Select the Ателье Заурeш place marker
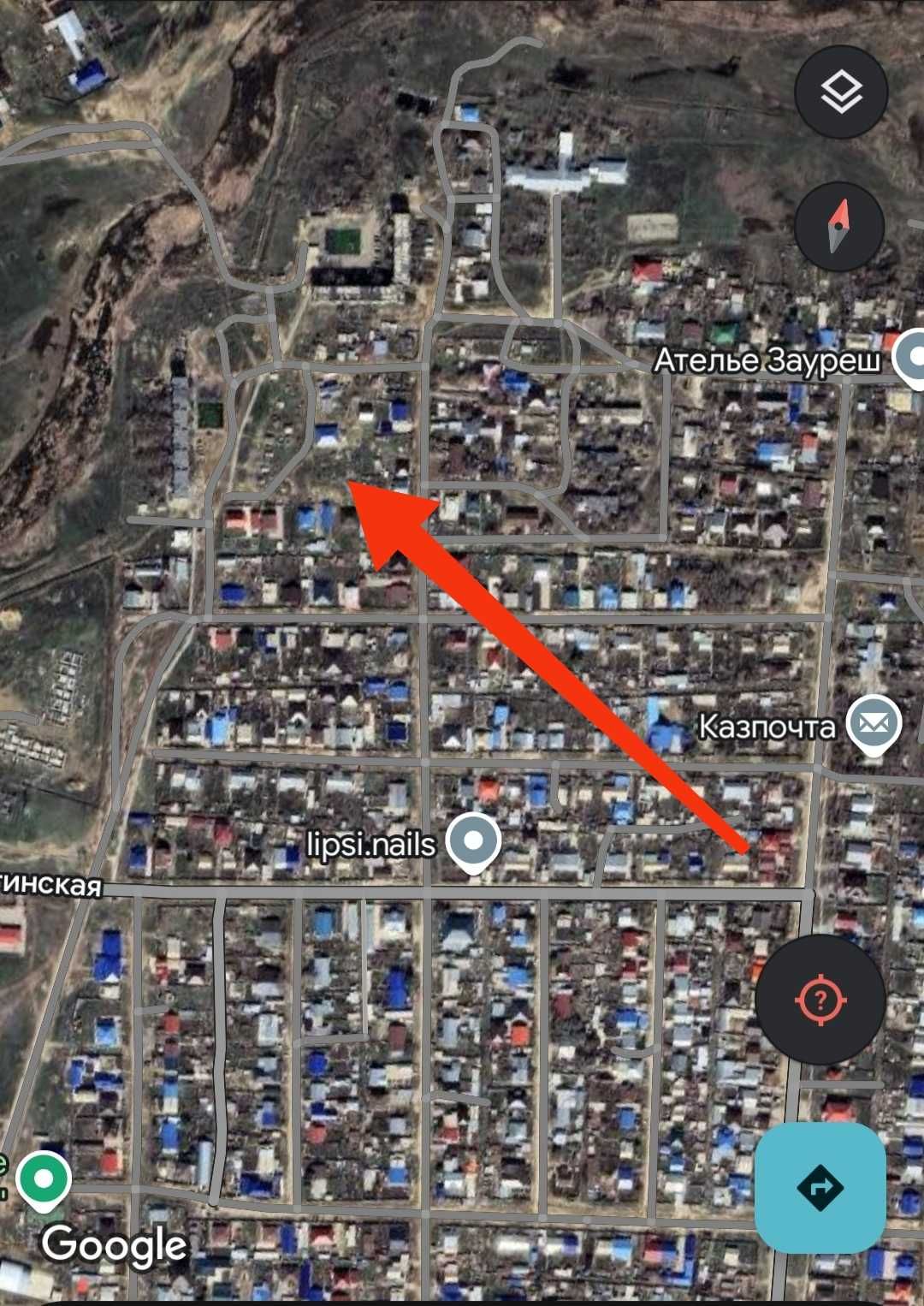The image size is (924, 1306). point(912,356)
